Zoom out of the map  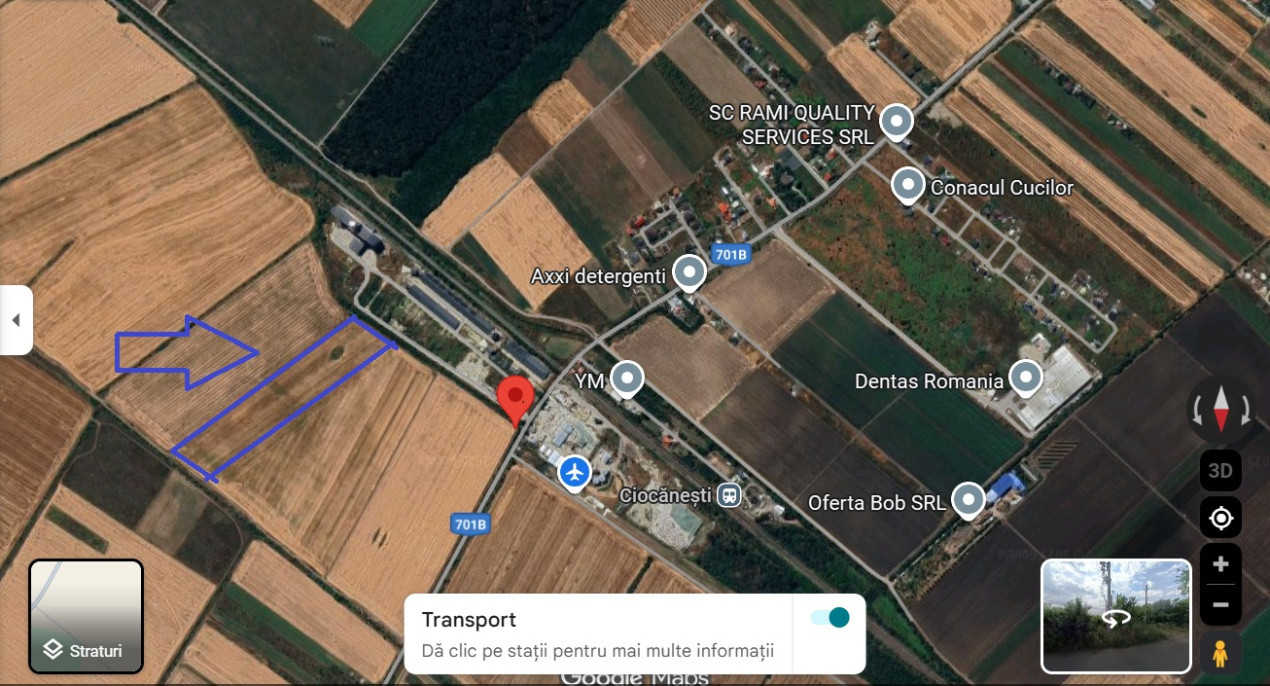[x=1220, y=604]
